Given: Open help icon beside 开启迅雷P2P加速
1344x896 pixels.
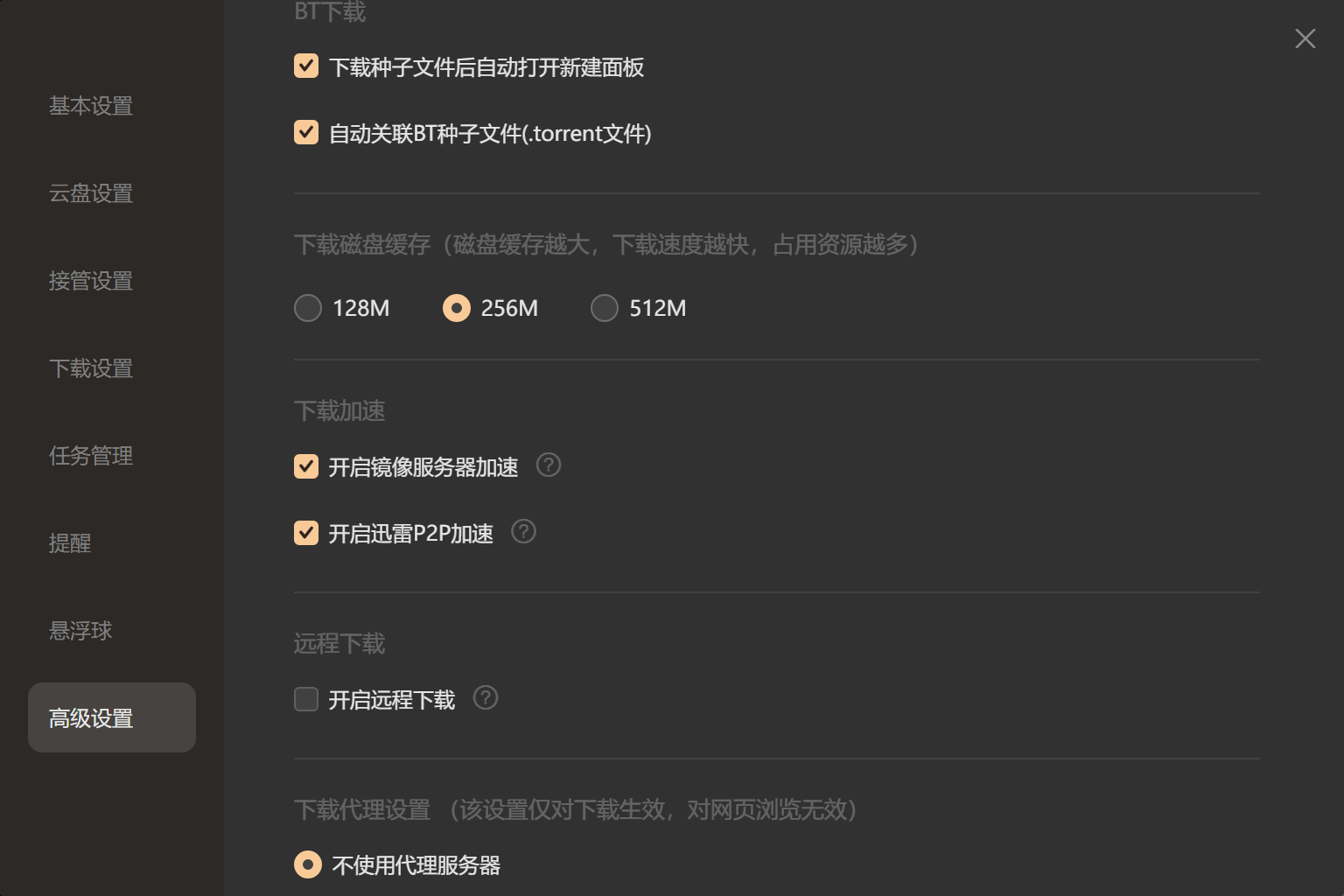Looking at the screenshot, I should pos(523,531).
